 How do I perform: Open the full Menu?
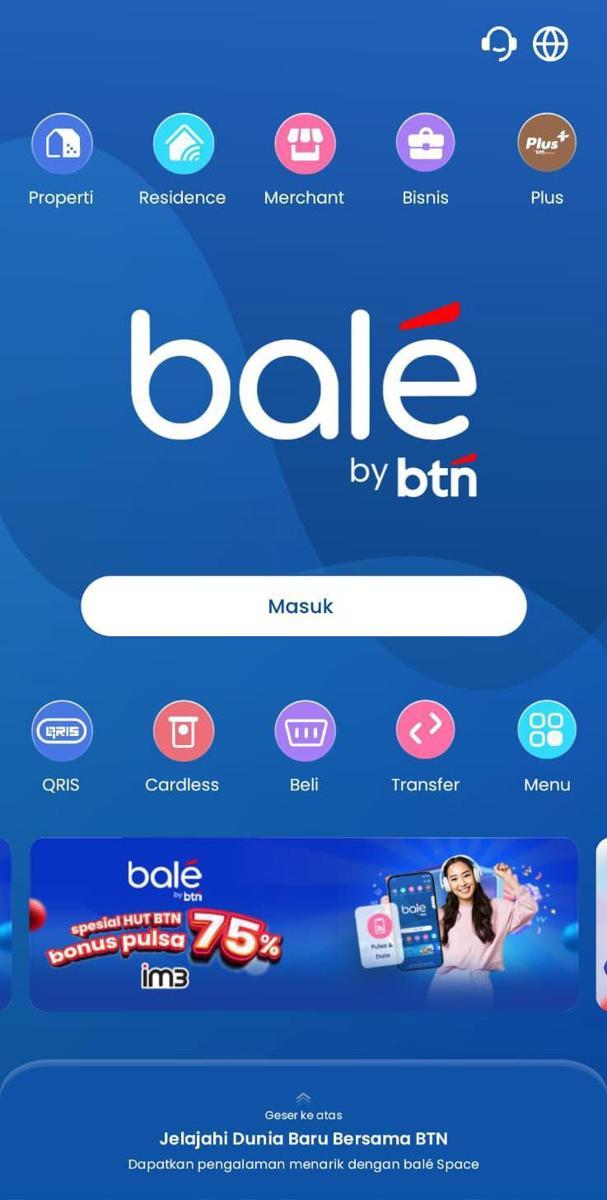point(547,731)
